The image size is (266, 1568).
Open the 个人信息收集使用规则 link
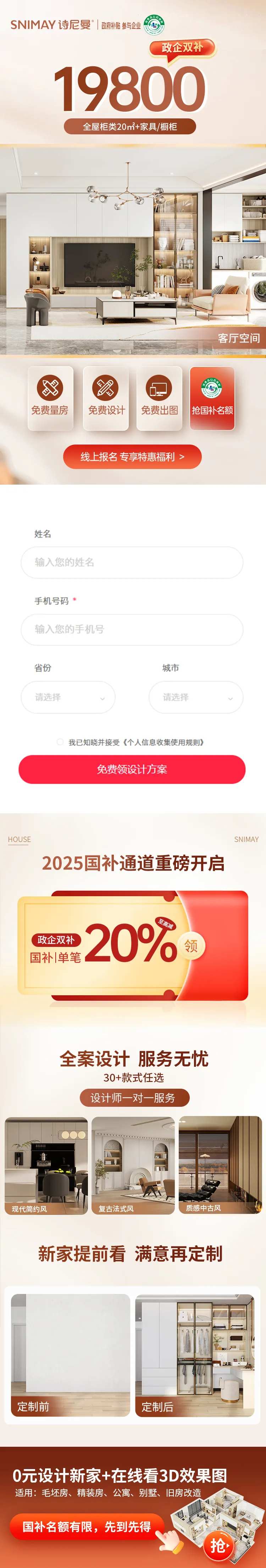coord(164,743)
